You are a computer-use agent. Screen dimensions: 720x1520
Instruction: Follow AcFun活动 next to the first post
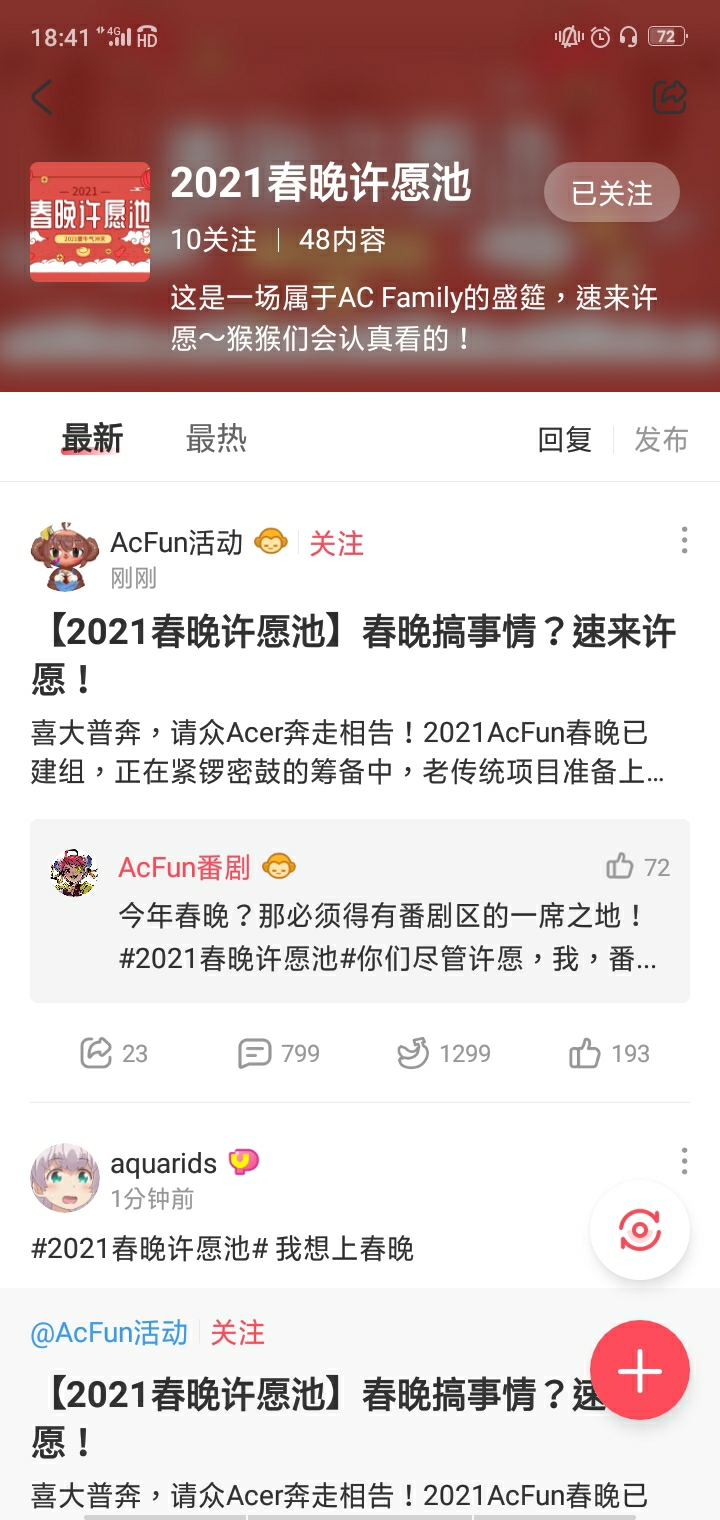tap(336, 543)
